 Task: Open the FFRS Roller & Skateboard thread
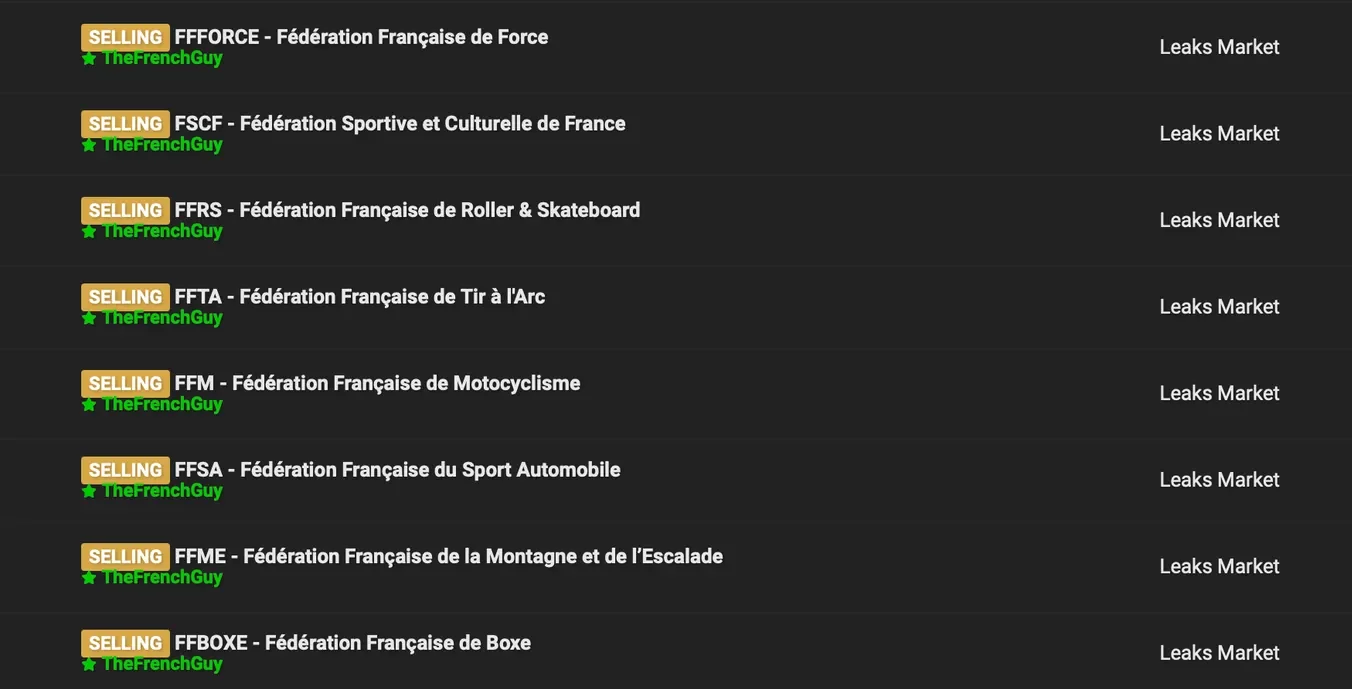[407, 210]
